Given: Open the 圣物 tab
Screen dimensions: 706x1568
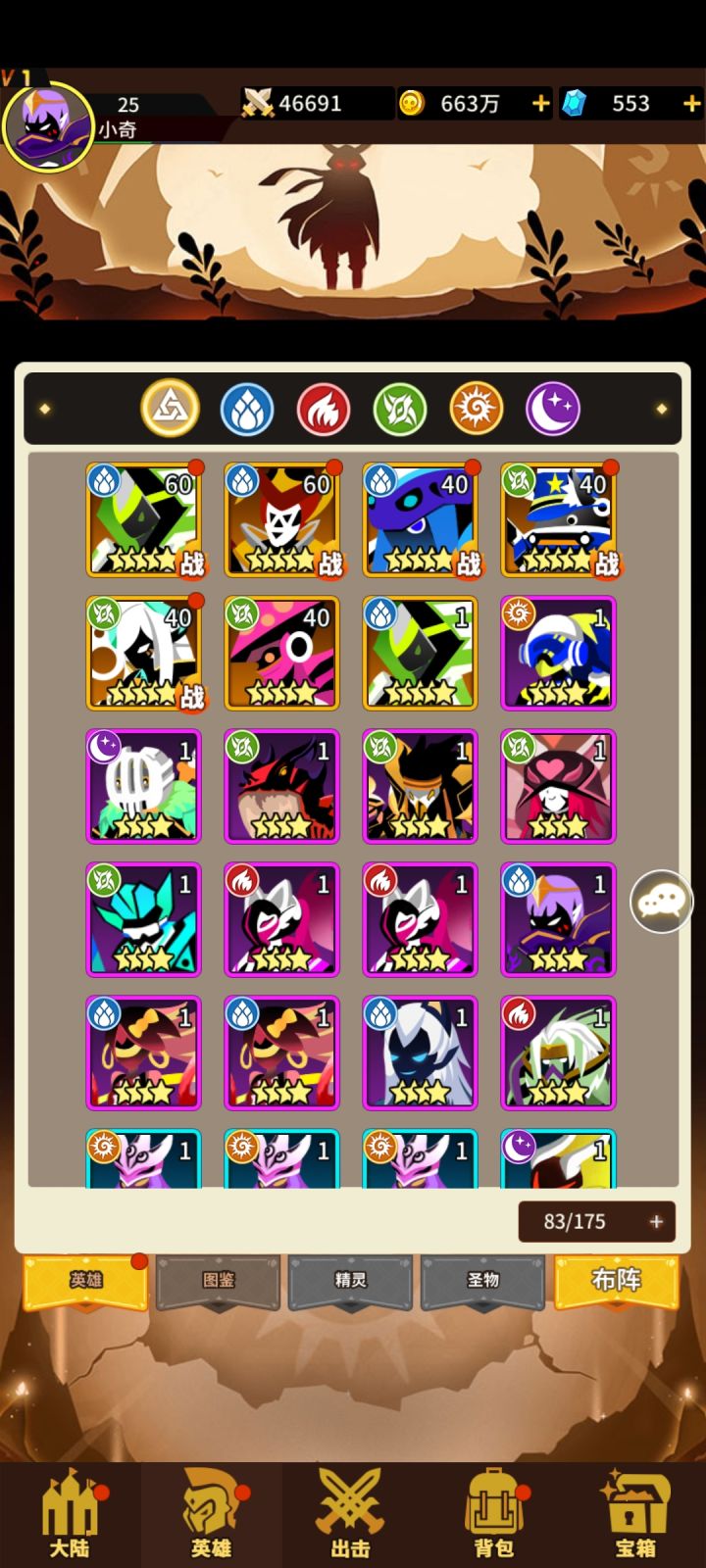Looking at the screenshot, I should point(483,1280).
